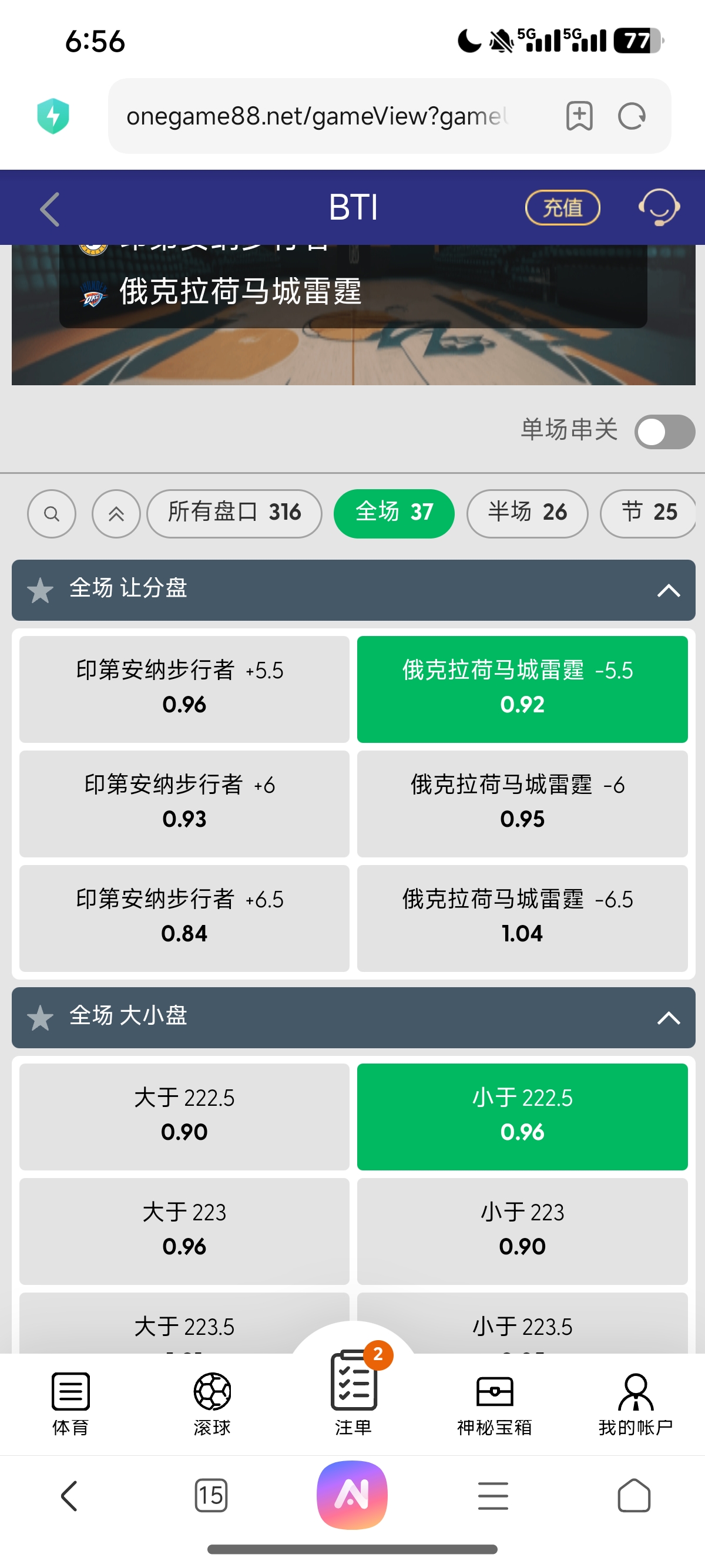Select the 所有盘口 316 chip

pos(234,514)
